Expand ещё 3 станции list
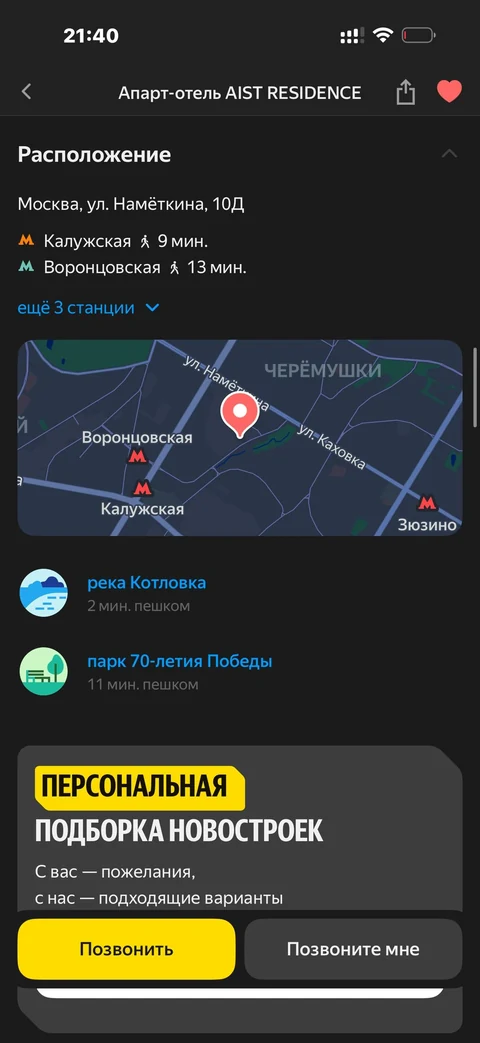 [x=88, y=308]
